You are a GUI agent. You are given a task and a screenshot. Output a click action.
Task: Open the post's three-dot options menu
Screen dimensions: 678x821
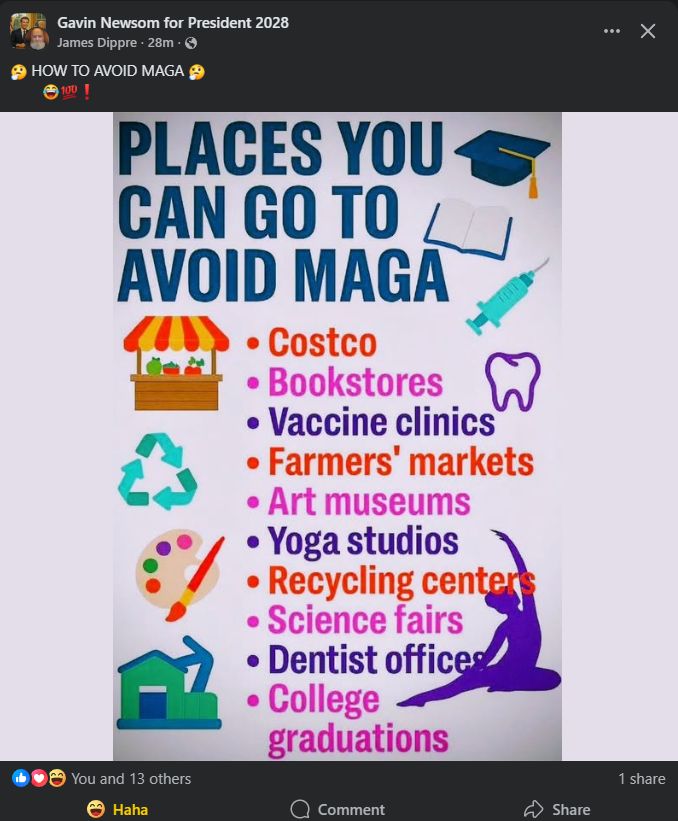pyautogui.click(x=612, y=31)
